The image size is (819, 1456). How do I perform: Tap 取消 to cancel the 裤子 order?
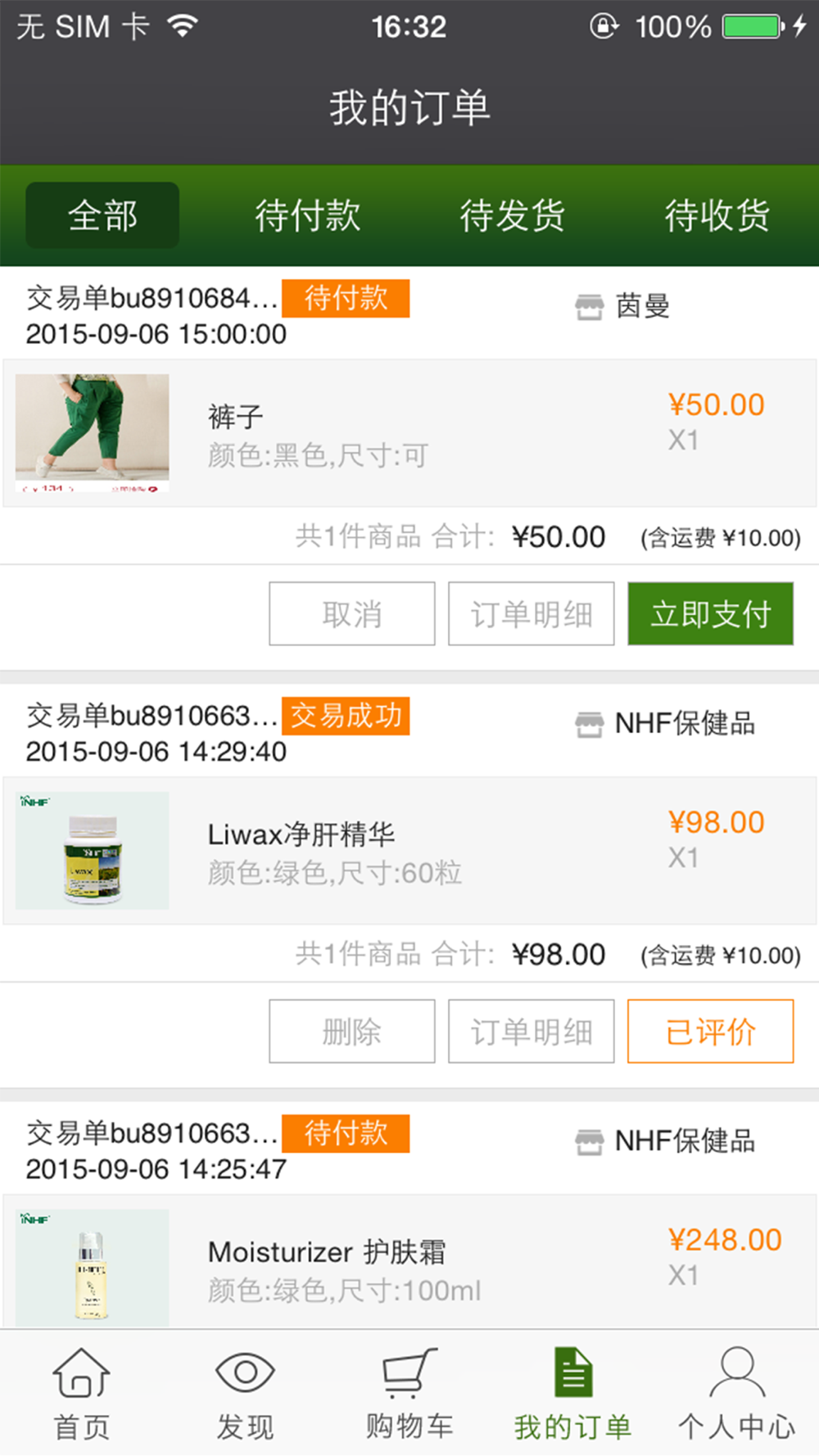coord(351,613)
